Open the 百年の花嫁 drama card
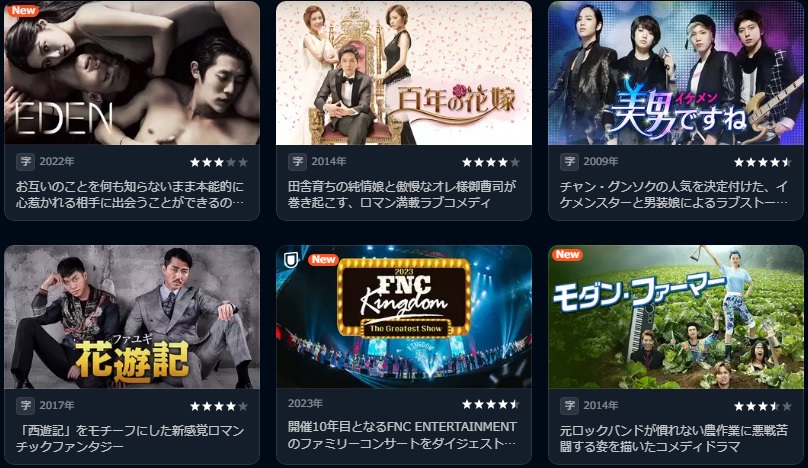This screenshot has width=808, height=468. point(403,75)
